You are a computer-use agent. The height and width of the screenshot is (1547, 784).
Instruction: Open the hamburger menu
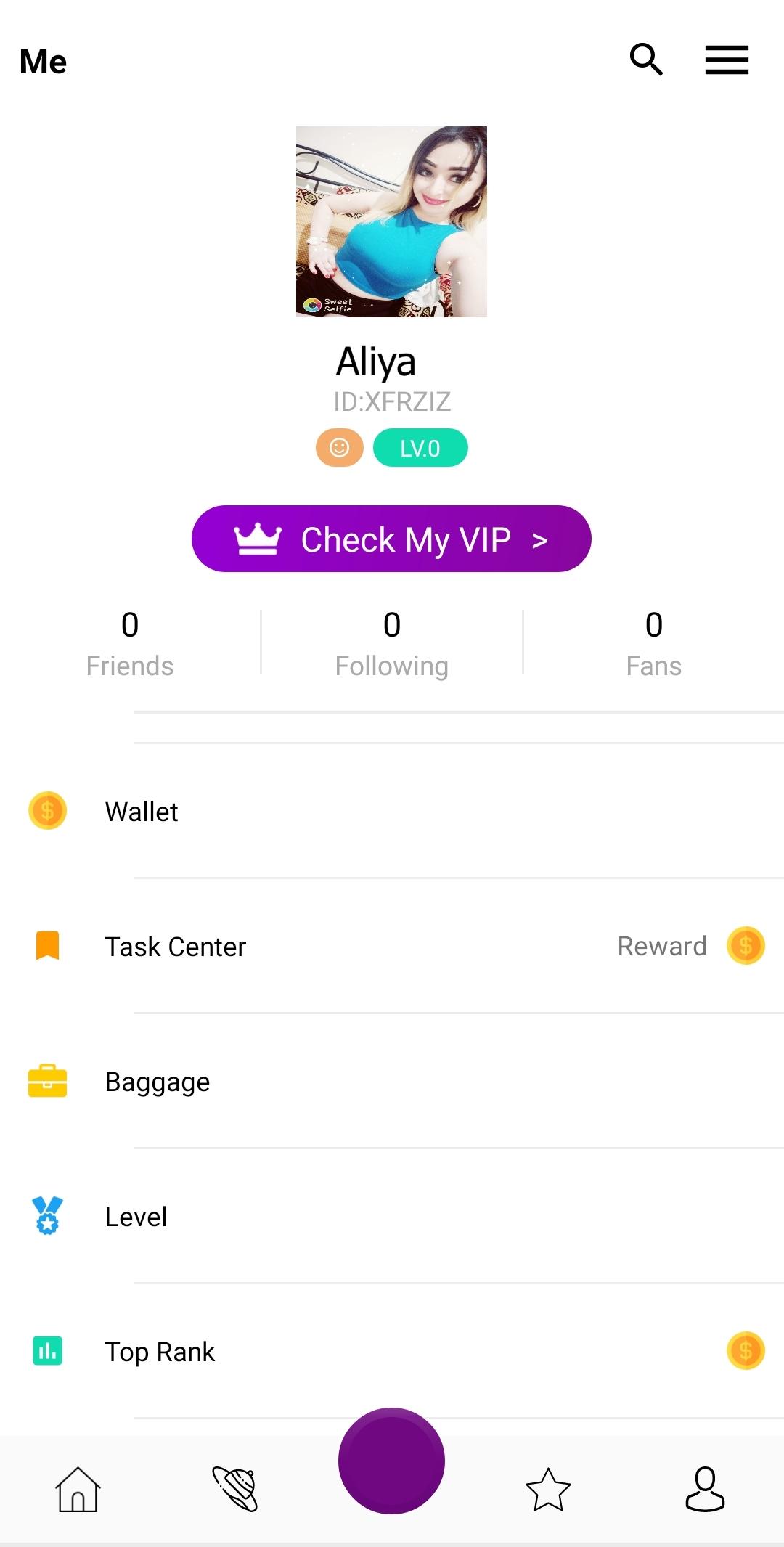tap(727, 60)
